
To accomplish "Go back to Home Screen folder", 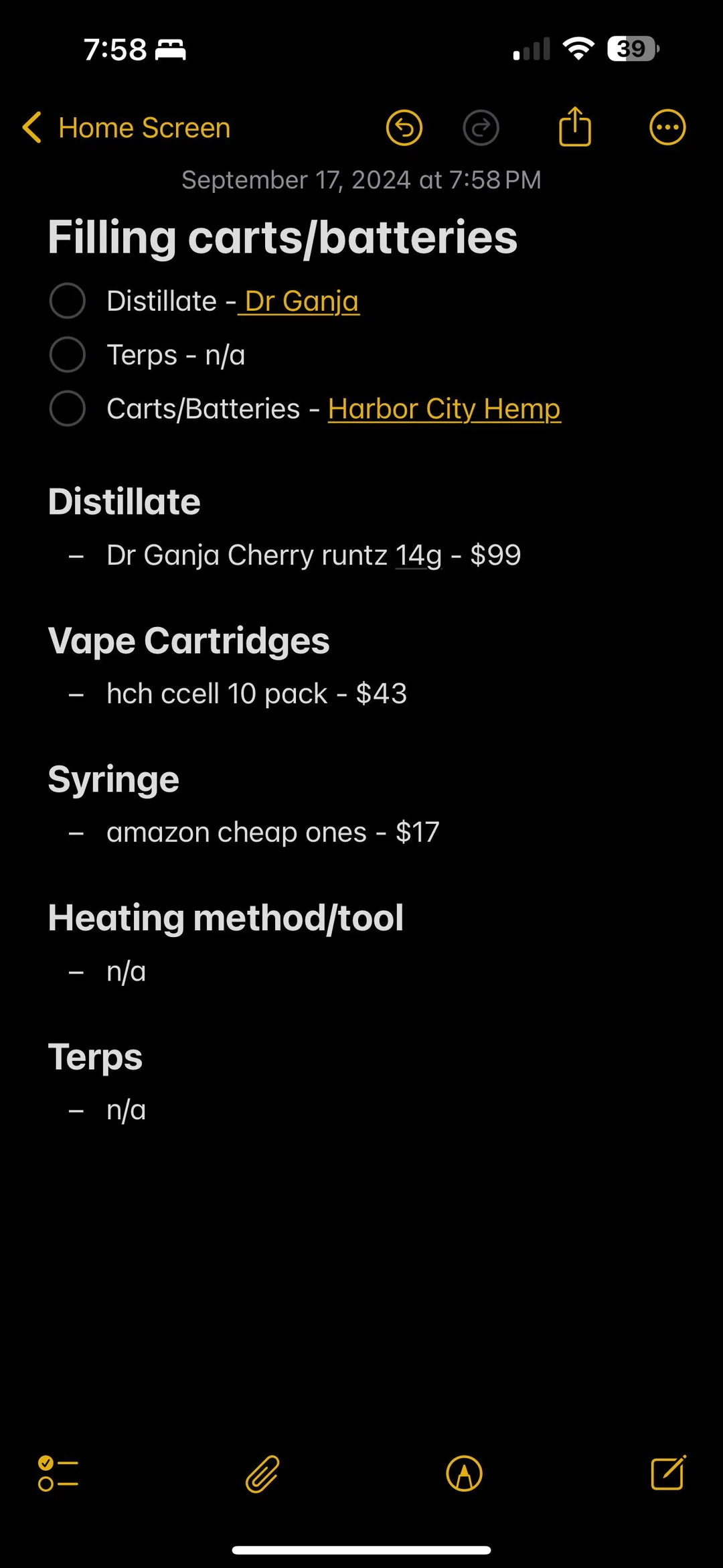I will [x=127, y=128].
